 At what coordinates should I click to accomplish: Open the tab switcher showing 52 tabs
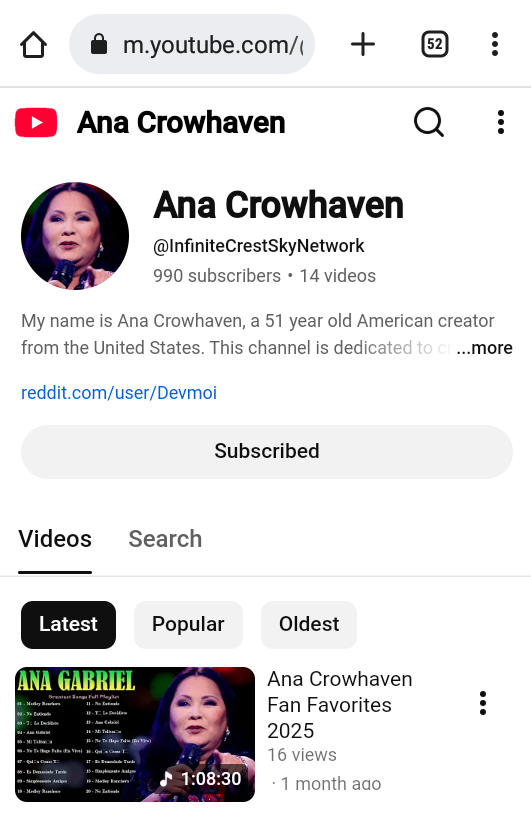(435, 44)
